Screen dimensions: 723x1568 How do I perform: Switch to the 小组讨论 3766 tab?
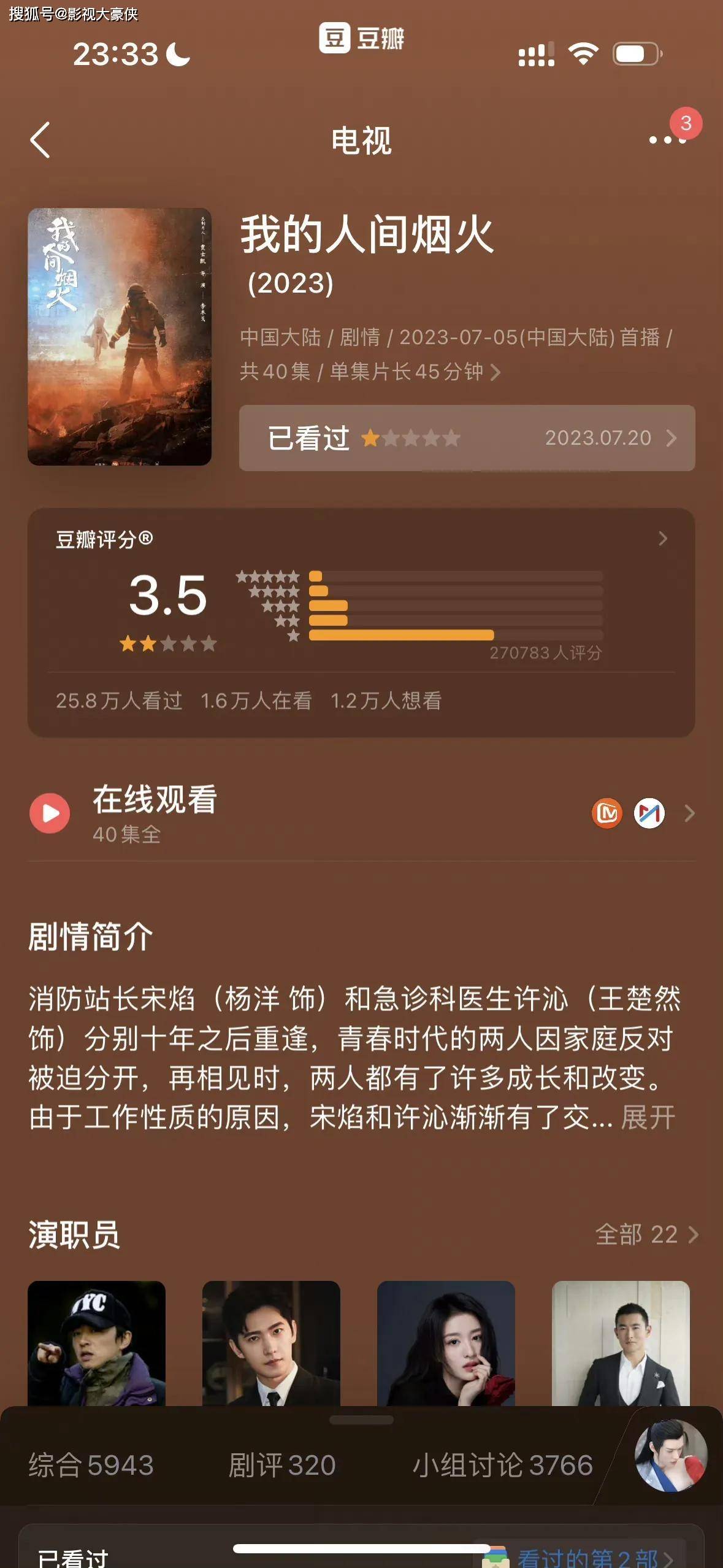click(502, 1465)
